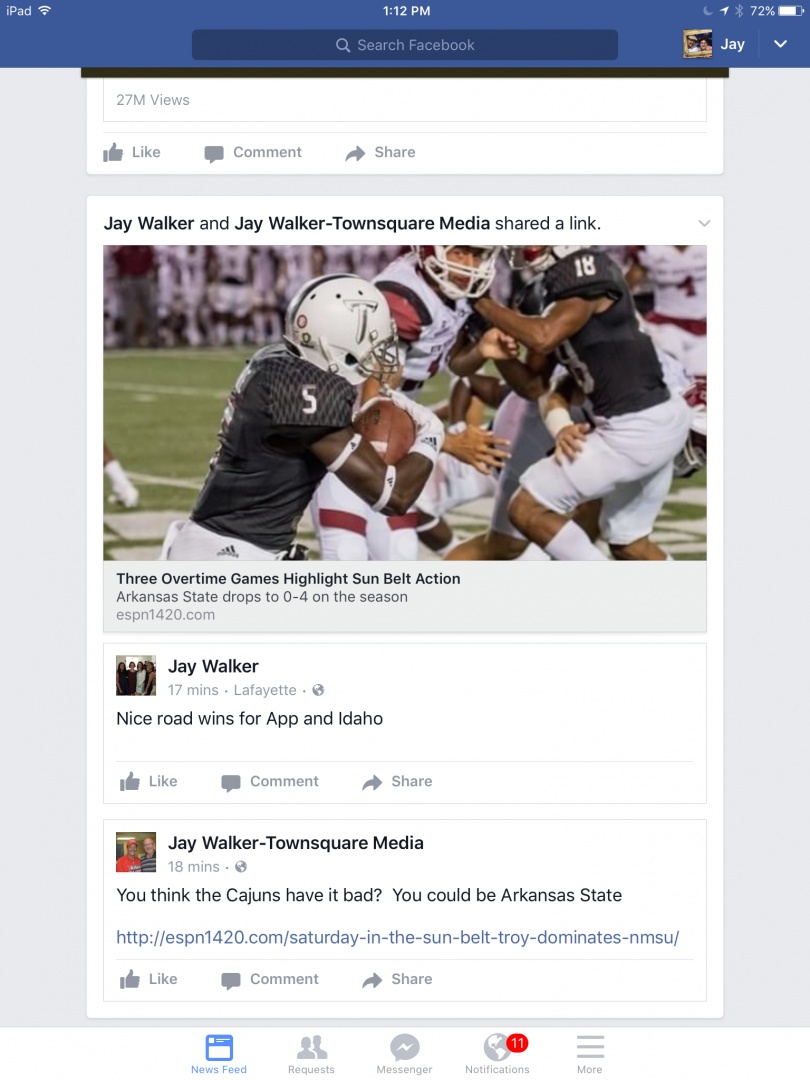Open Notifications tab with 11 badge
This screenshot has width=810, height=1080.
[x=497, y=1054]
